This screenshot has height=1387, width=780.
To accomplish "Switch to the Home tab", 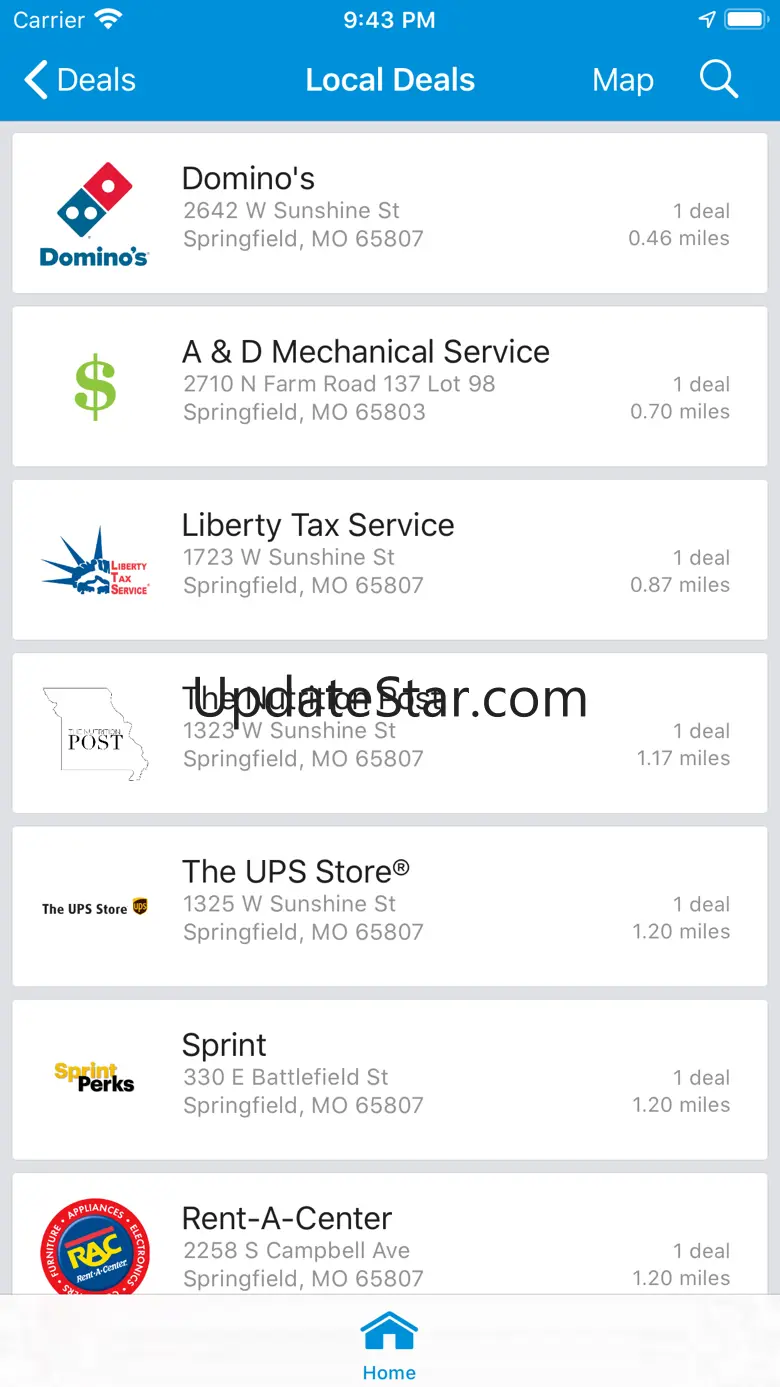I will (x=389, y=1345).
